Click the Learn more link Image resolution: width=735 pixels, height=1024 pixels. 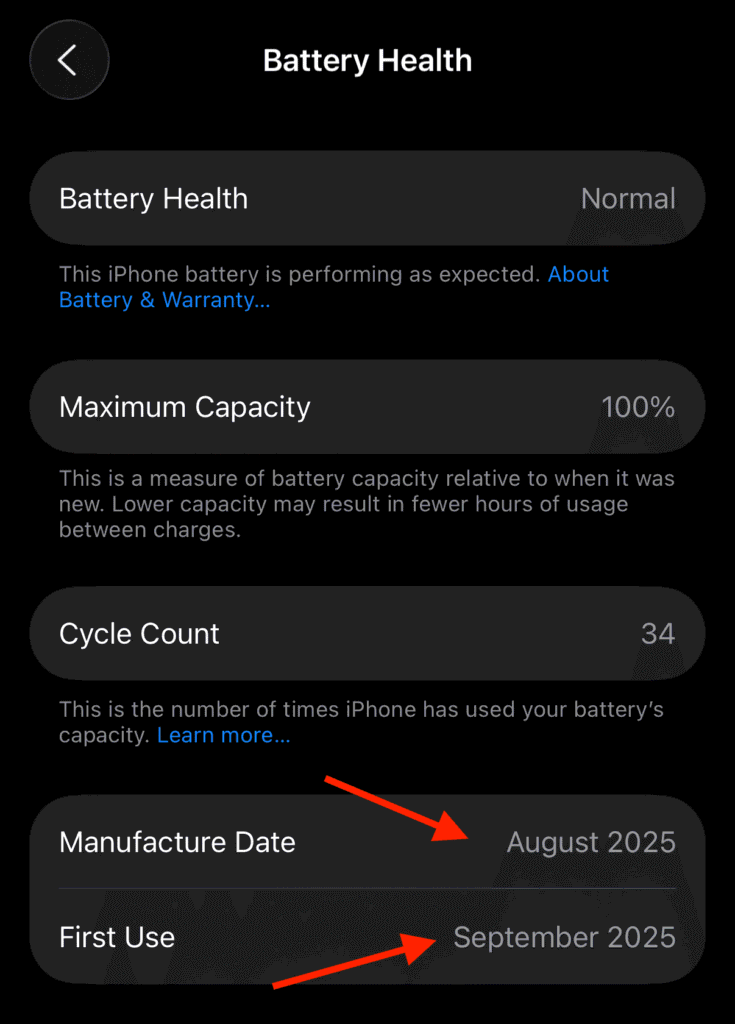[x=222, y=735]
